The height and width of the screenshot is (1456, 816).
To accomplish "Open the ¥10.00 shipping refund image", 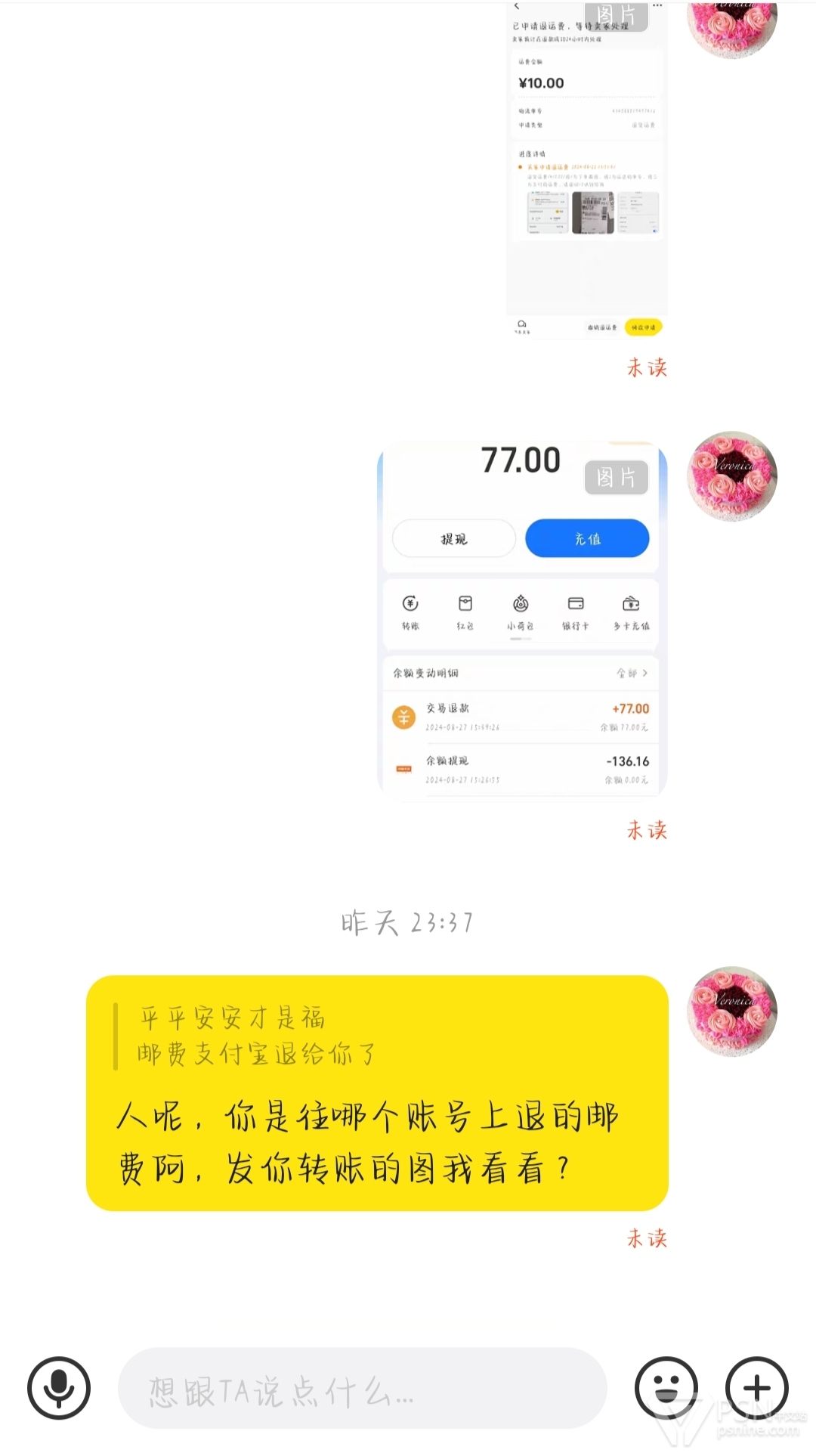I will click(x=587, y=170).
